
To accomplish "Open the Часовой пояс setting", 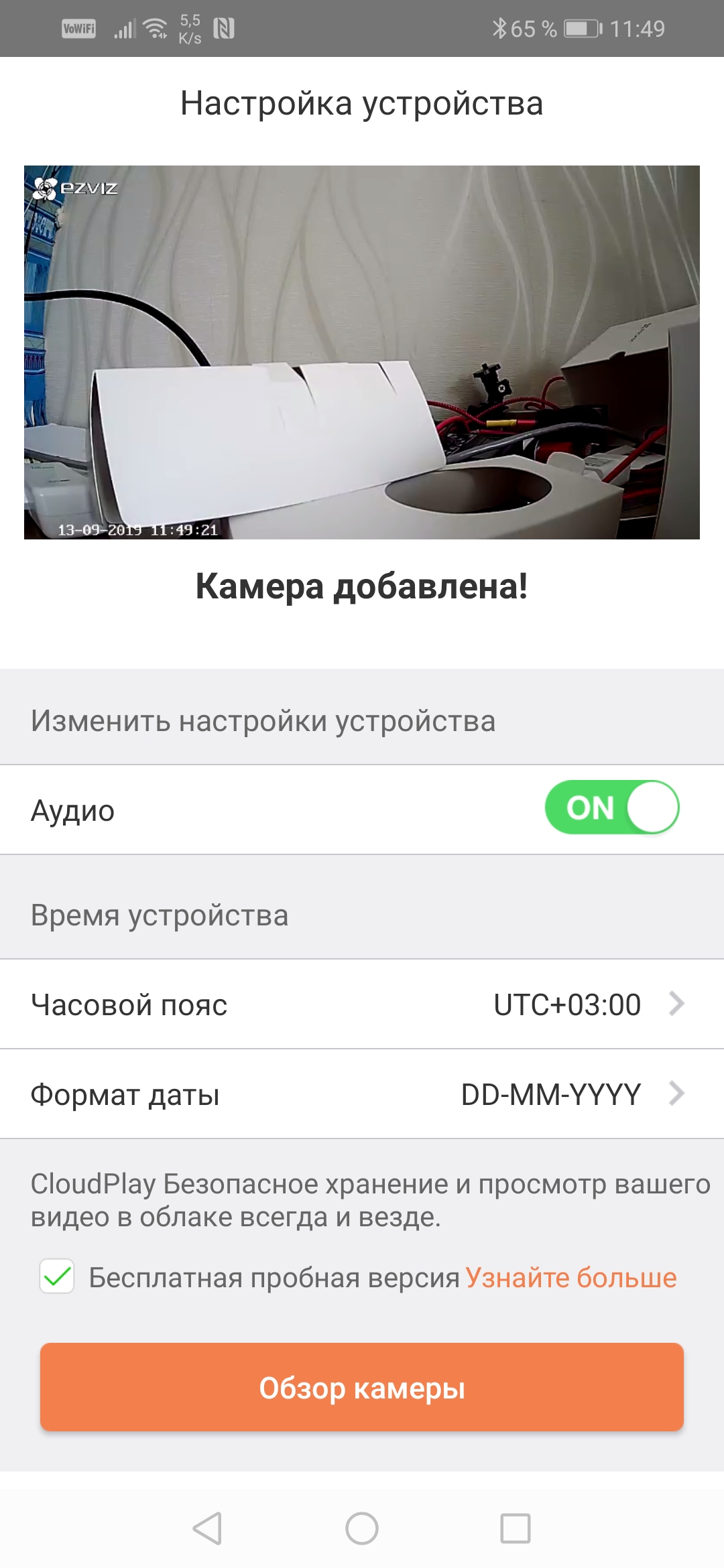I will coord(362,1004).
